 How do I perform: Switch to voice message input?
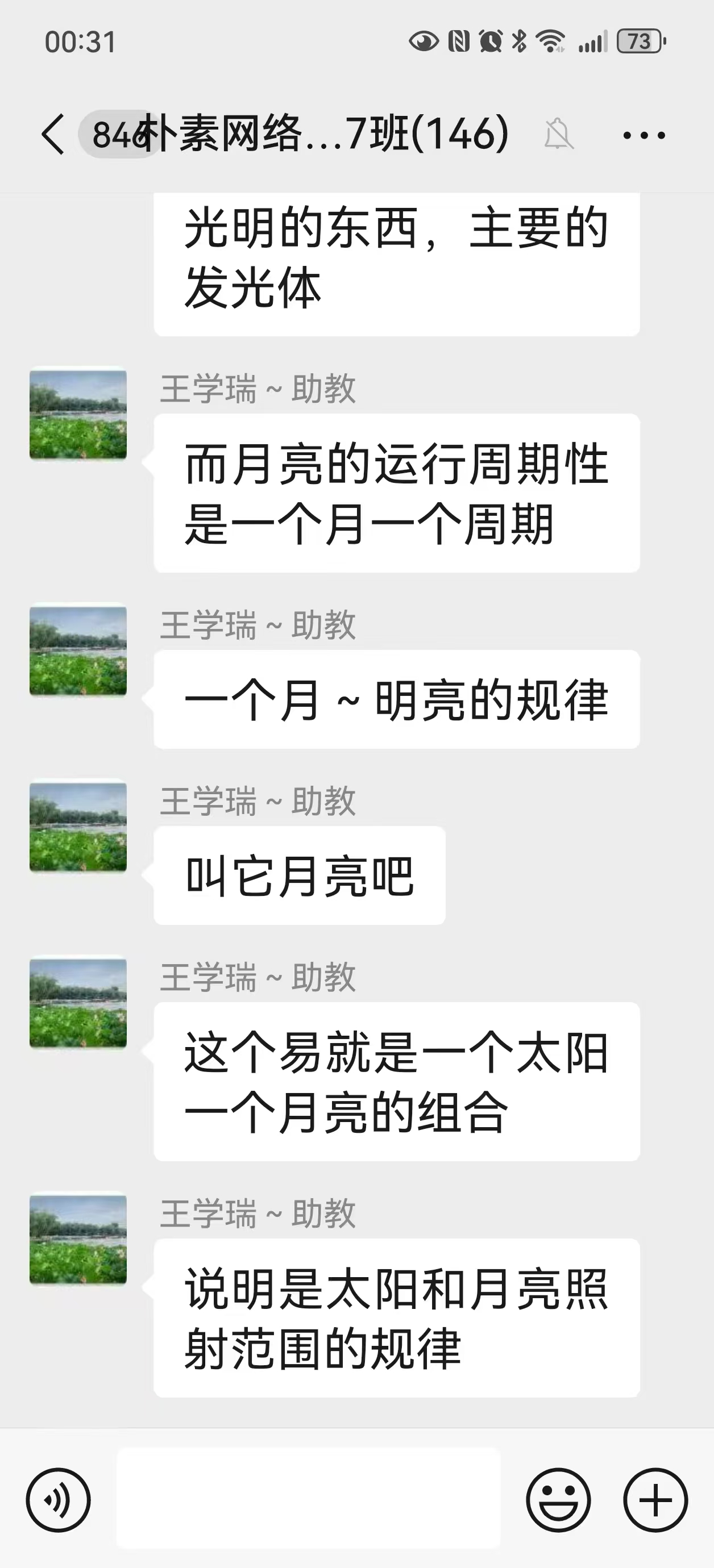point(59,1500)
